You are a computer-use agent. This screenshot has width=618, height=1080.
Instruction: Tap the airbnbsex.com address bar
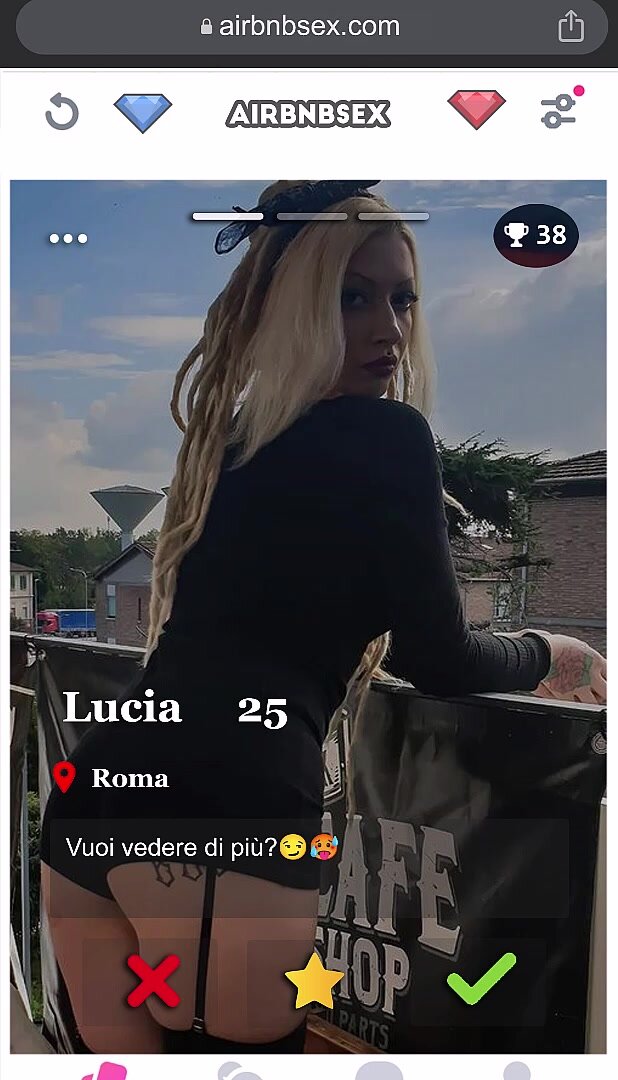click(300, 26)
